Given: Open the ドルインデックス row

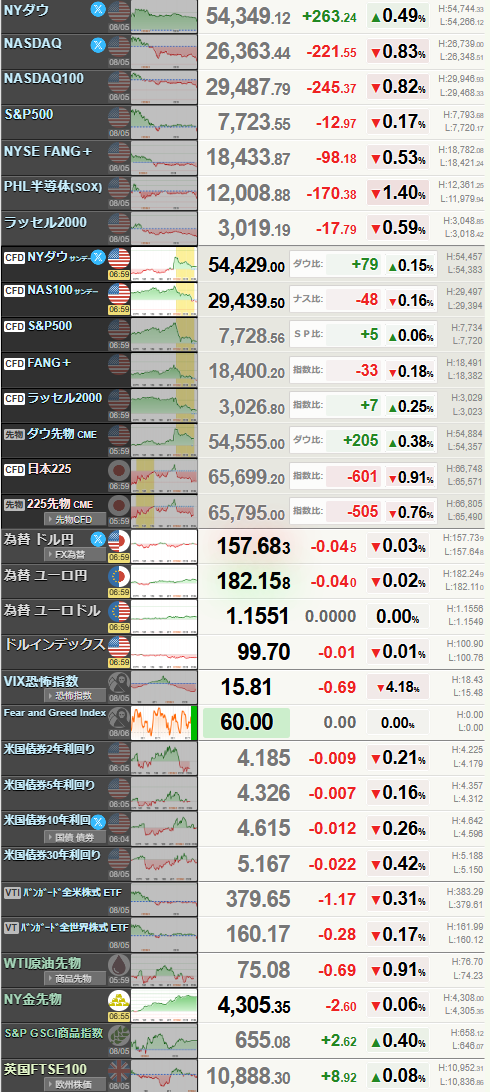Looking at the screenshot, I should point(245,652).
